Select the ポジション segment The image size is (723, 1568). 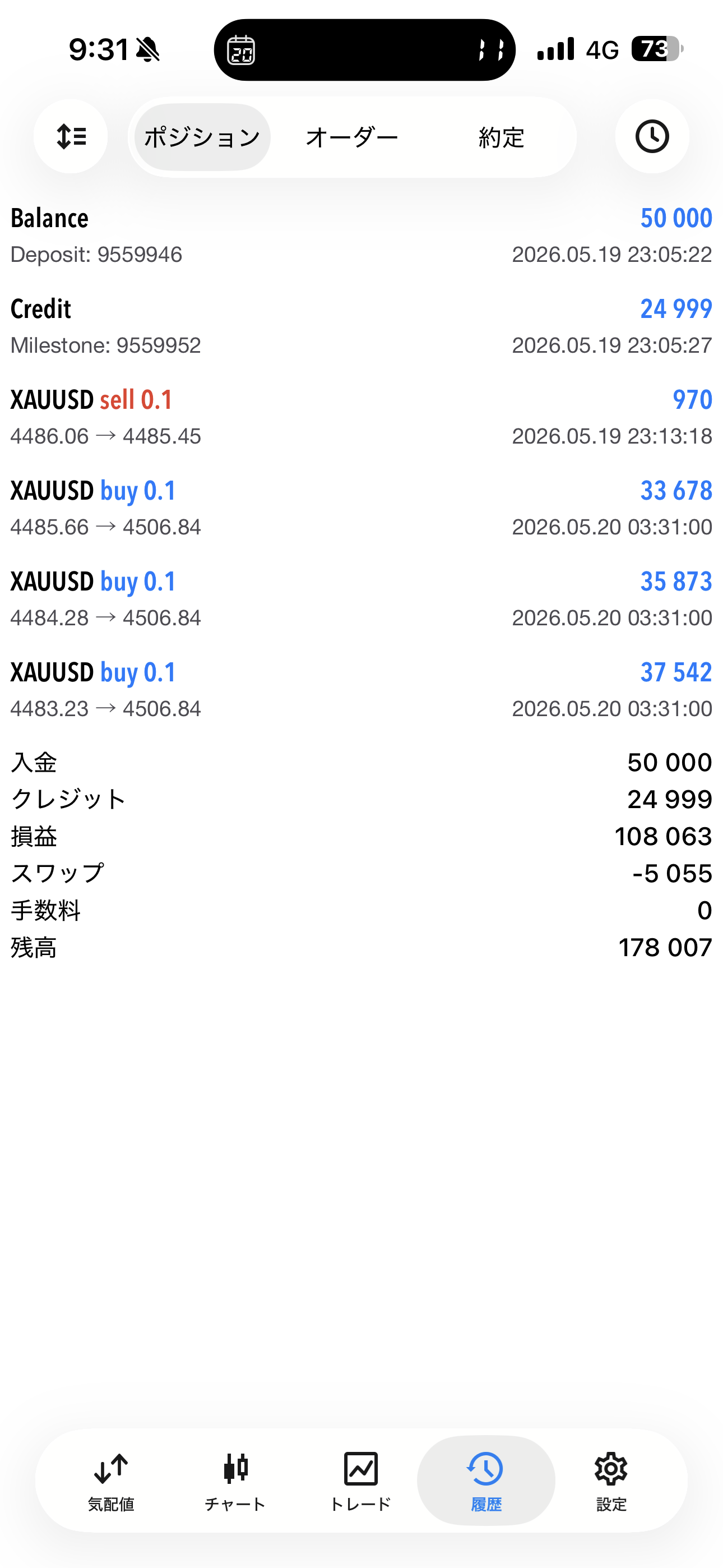coord(202,137)
